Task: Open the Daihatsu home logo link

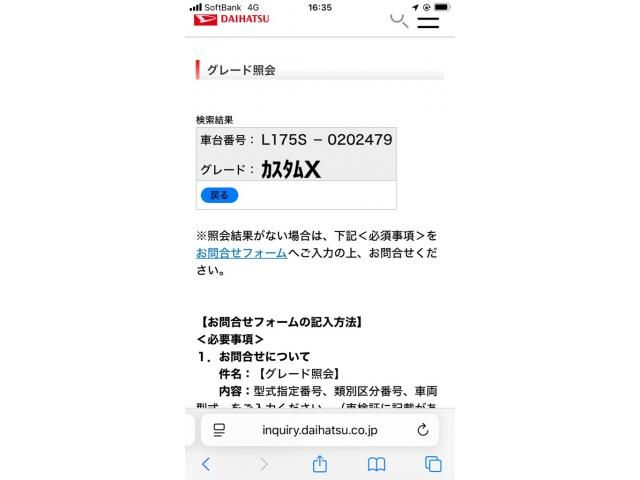Action: 229,18
